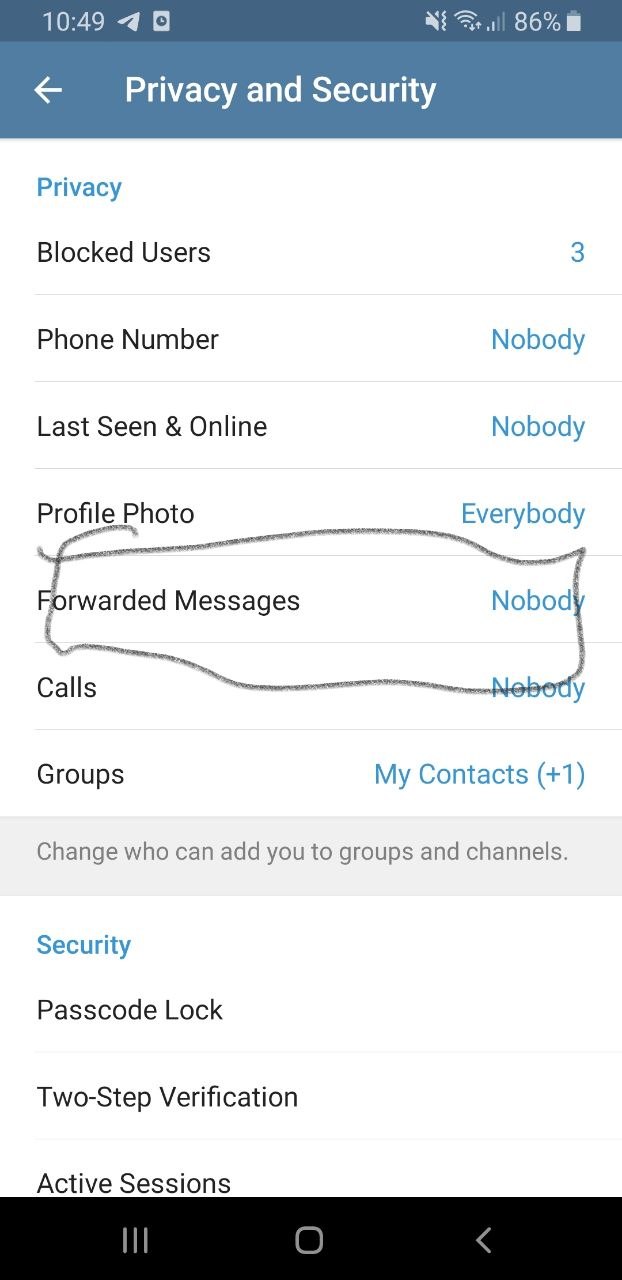Go back from Privacy and Security
This screenshot has height=1280, width=622.
click(x=48, y=90)
